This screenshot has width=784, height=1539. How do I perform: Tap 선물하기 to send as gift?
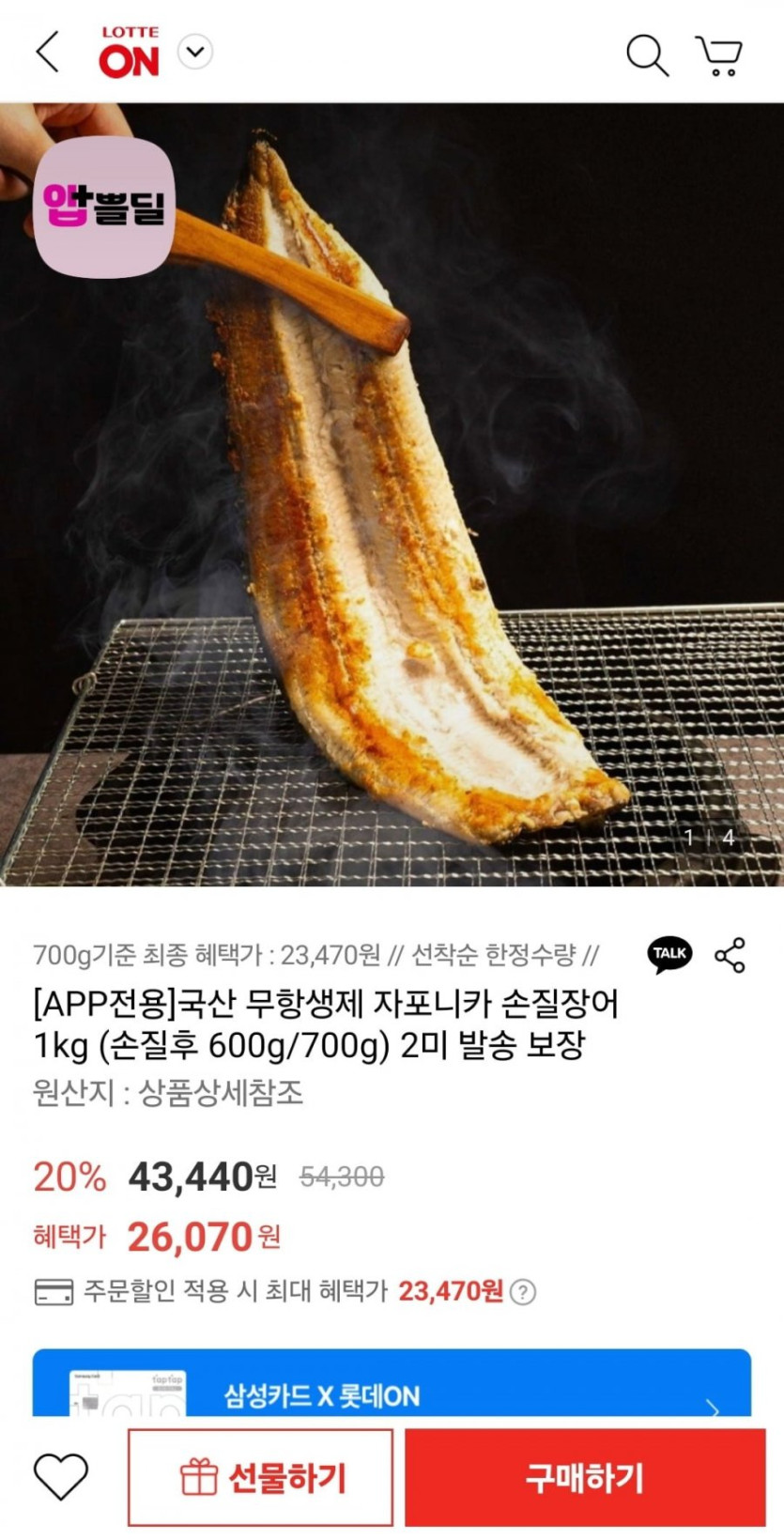[x=260, y=1477]
